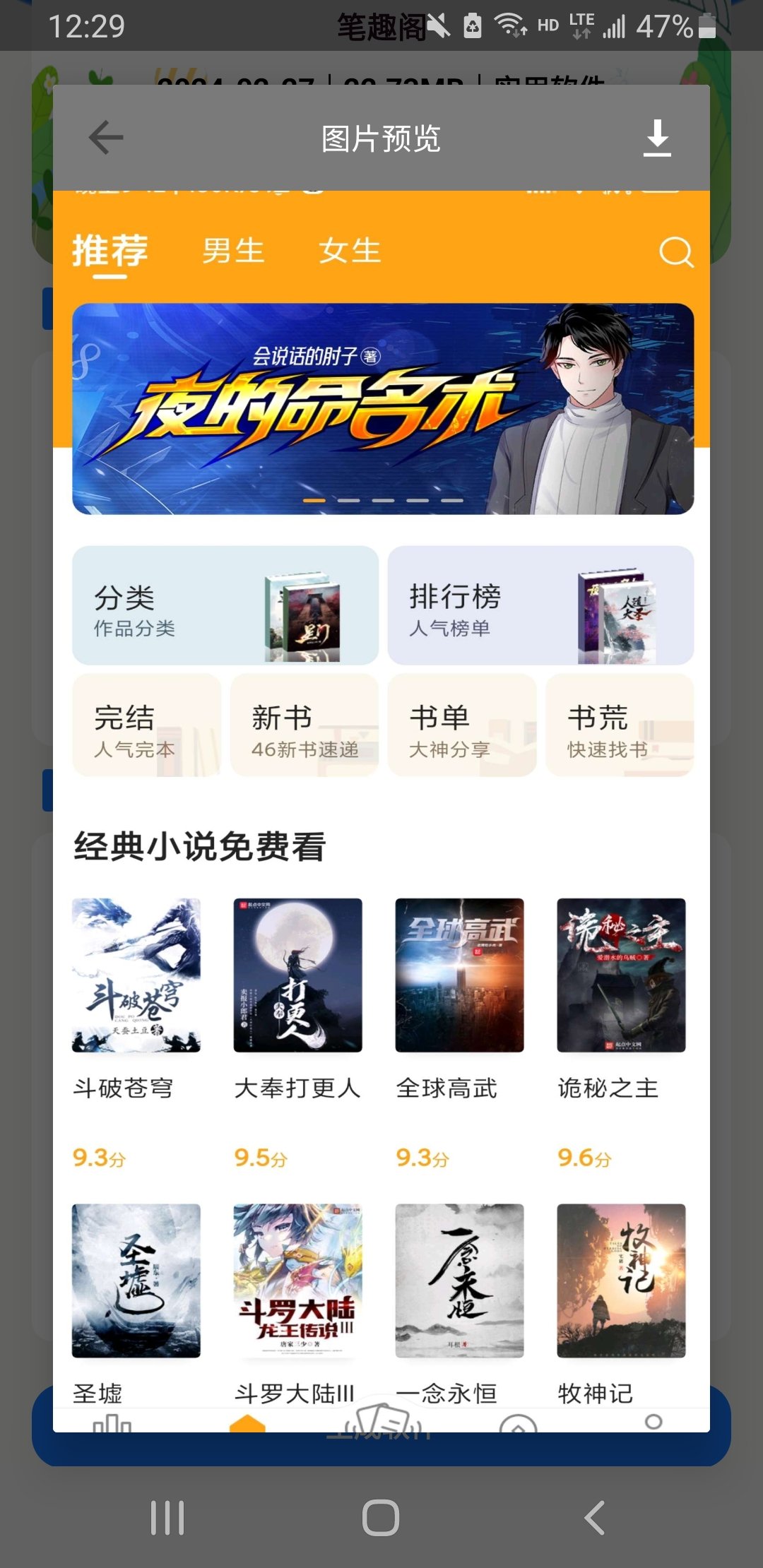The width and height of the screenshot is (763, 1568).
Task: Go to the system home screen
Action: 381,1517
